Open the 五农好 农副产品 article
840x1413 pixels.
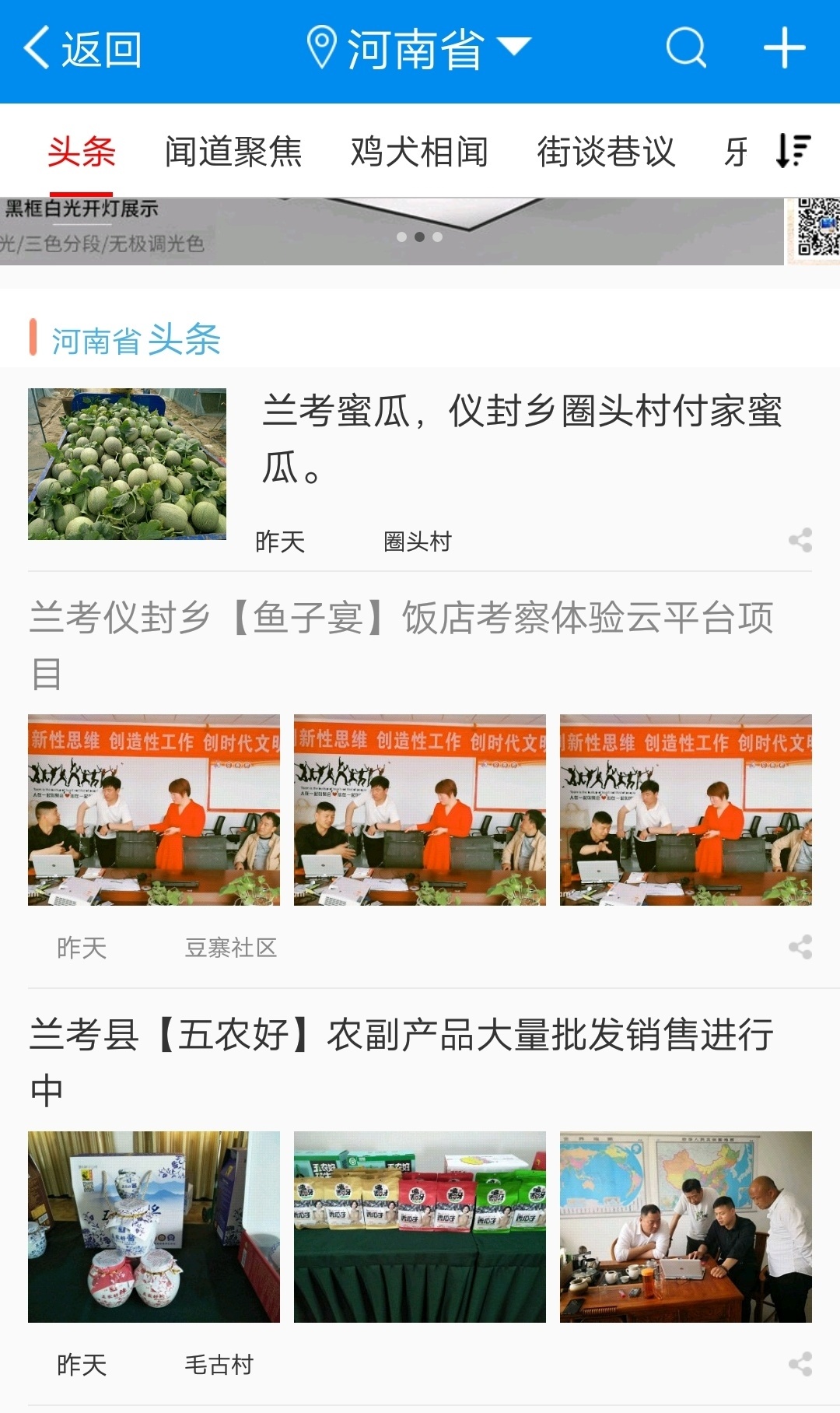tap(401, 1061)
